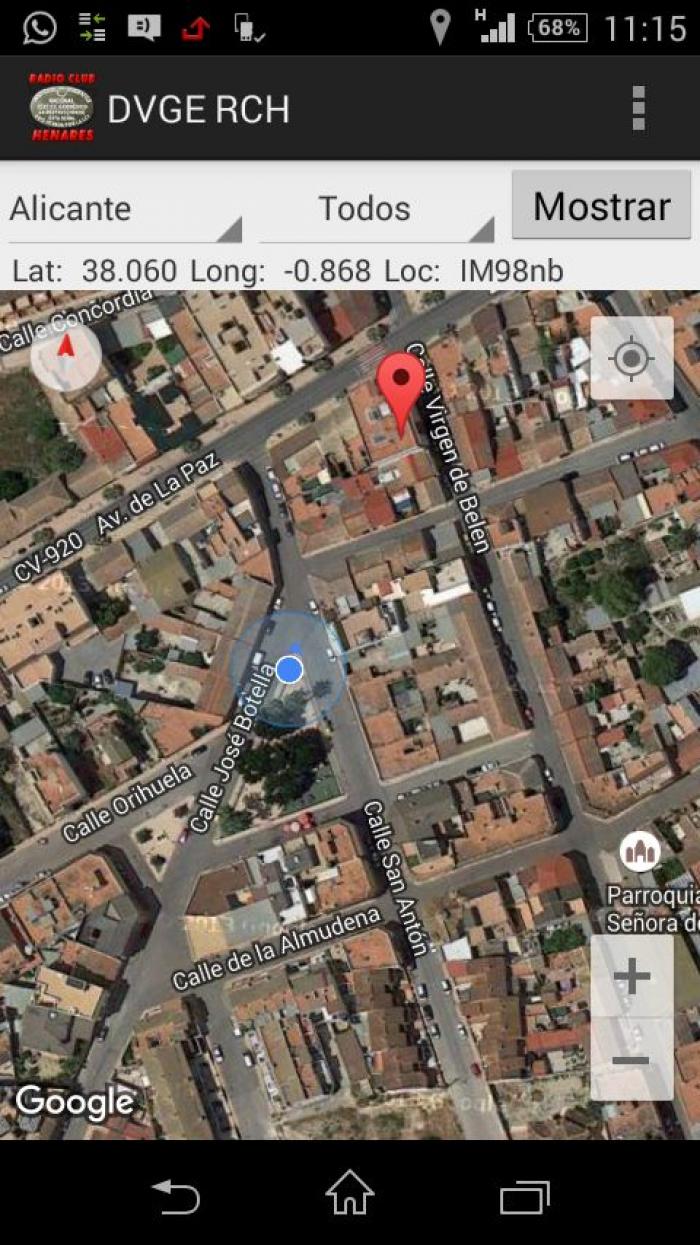Image resolution: width=700 pixels, height=1245 pixels.
Task: Go to the home screen
Action: coord(350,1193)
